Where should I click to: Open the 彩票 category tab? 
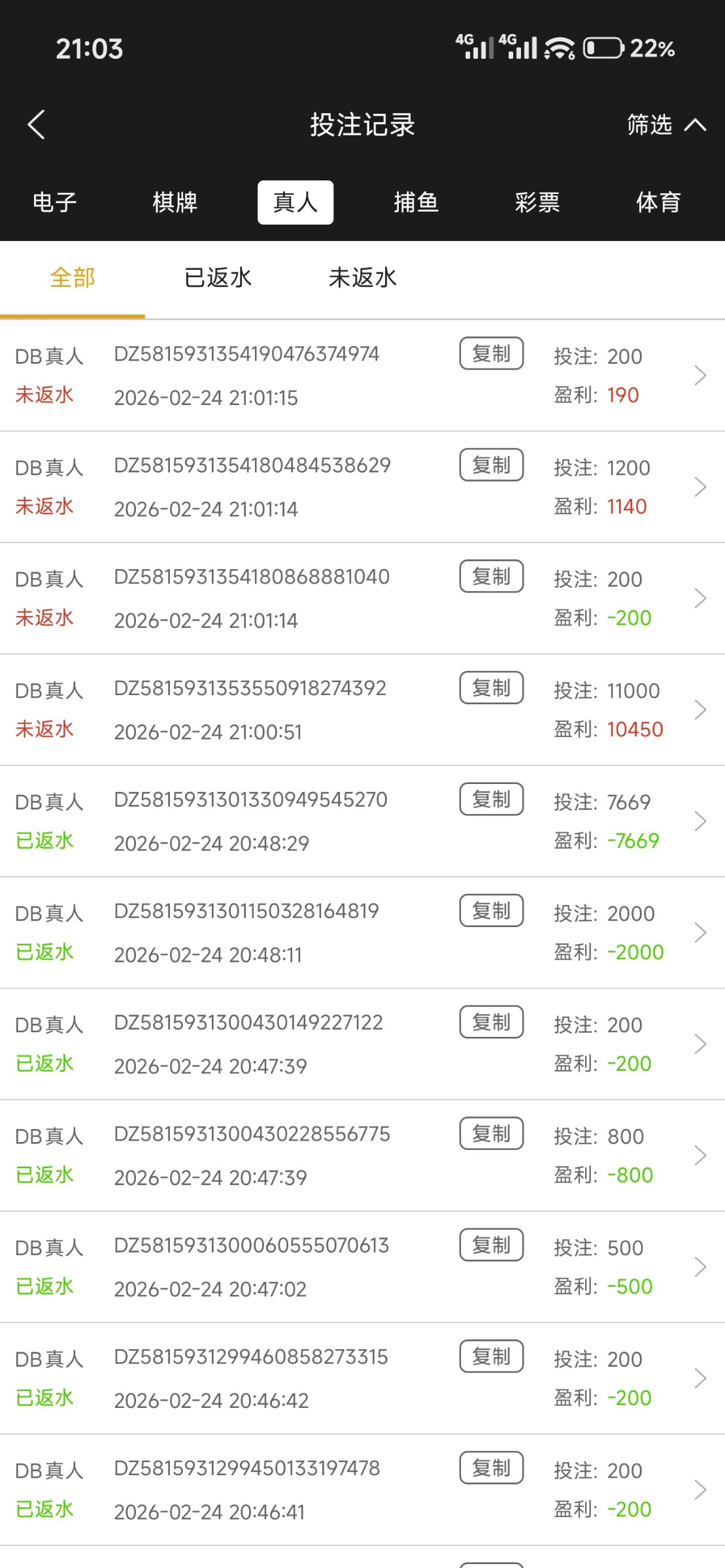(537, 203)
